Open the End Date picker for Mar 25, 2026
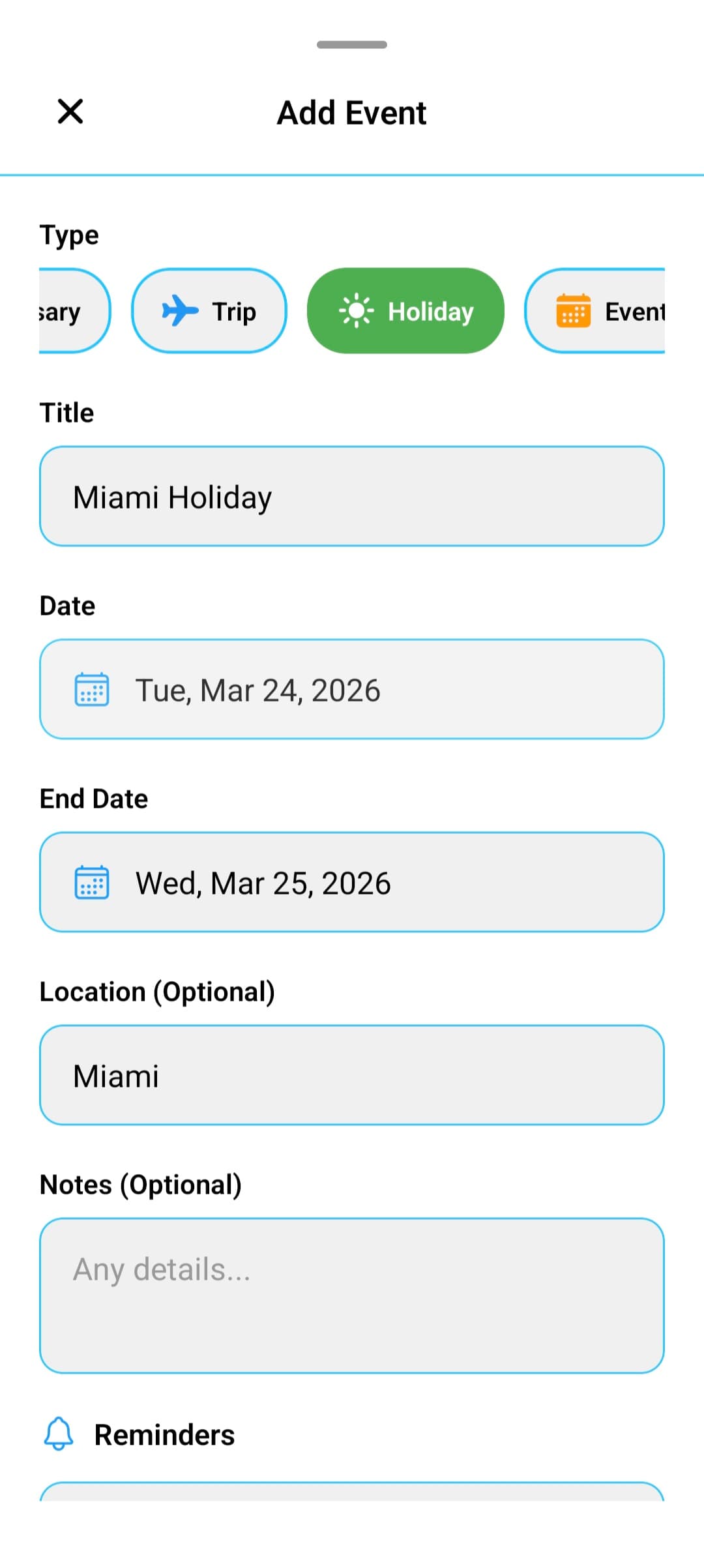Image resolution: width=704 pixels, height=1568 pixels. coord(352,882)
